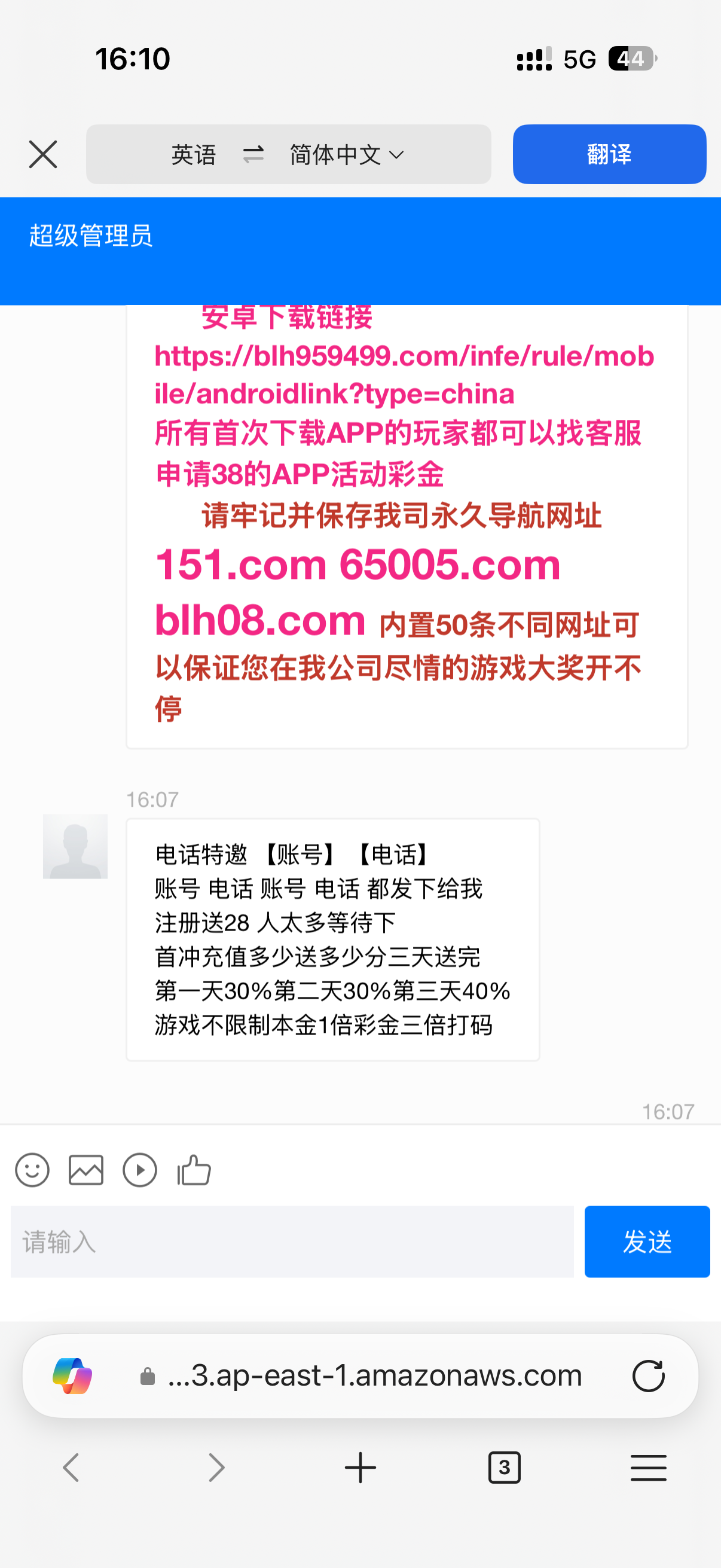Focus the 请输入 message field

[292, 1241]
